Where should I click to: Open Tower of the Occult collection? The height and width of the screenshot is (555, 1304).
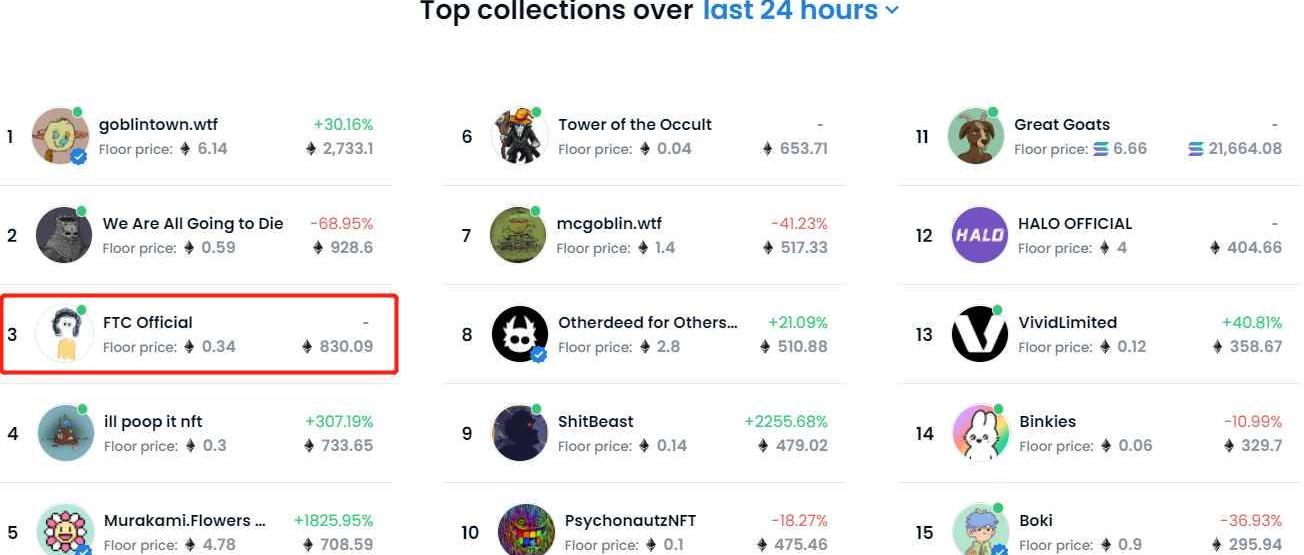(x=634, y=125)
